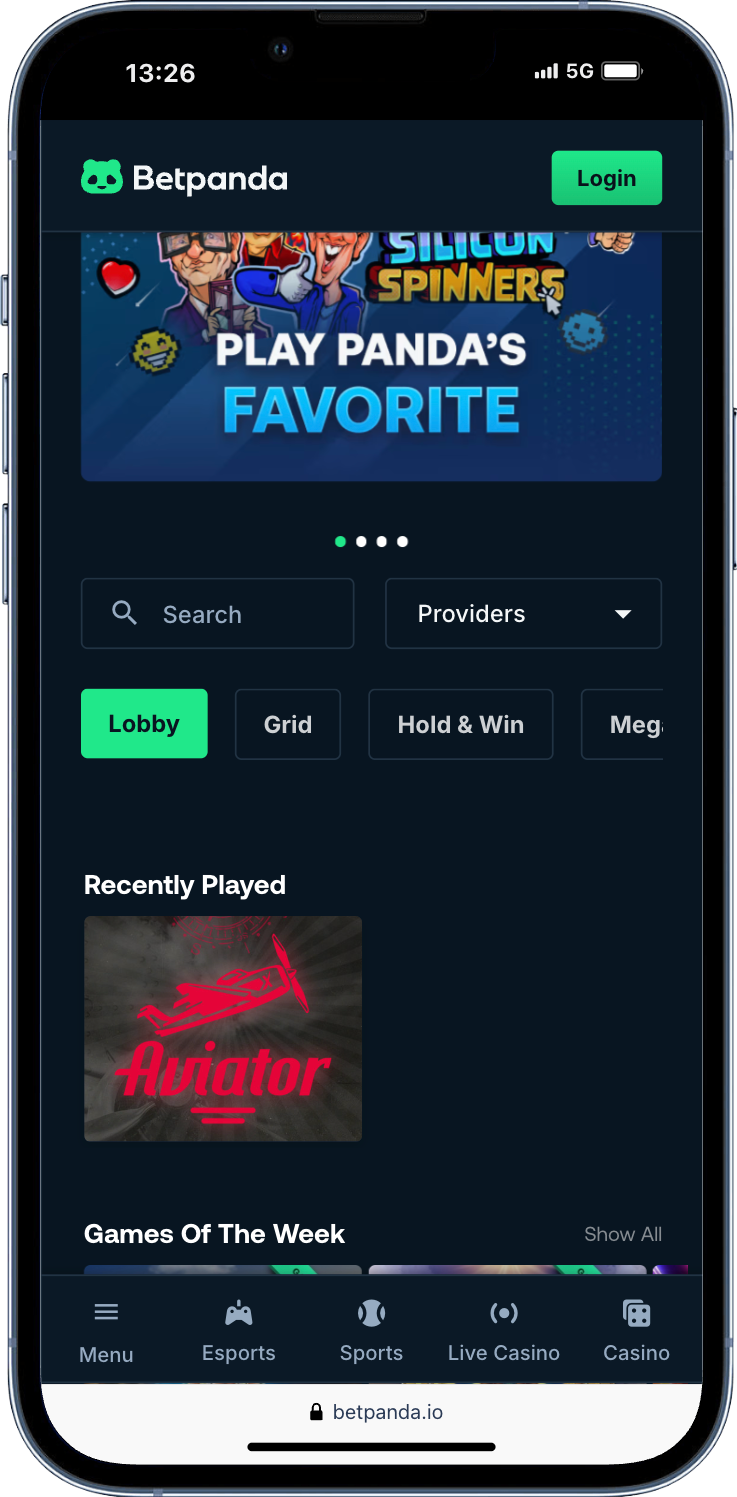Click the Betpanda panda logo
737x1497 pixels.
click(x=102, y=177)
